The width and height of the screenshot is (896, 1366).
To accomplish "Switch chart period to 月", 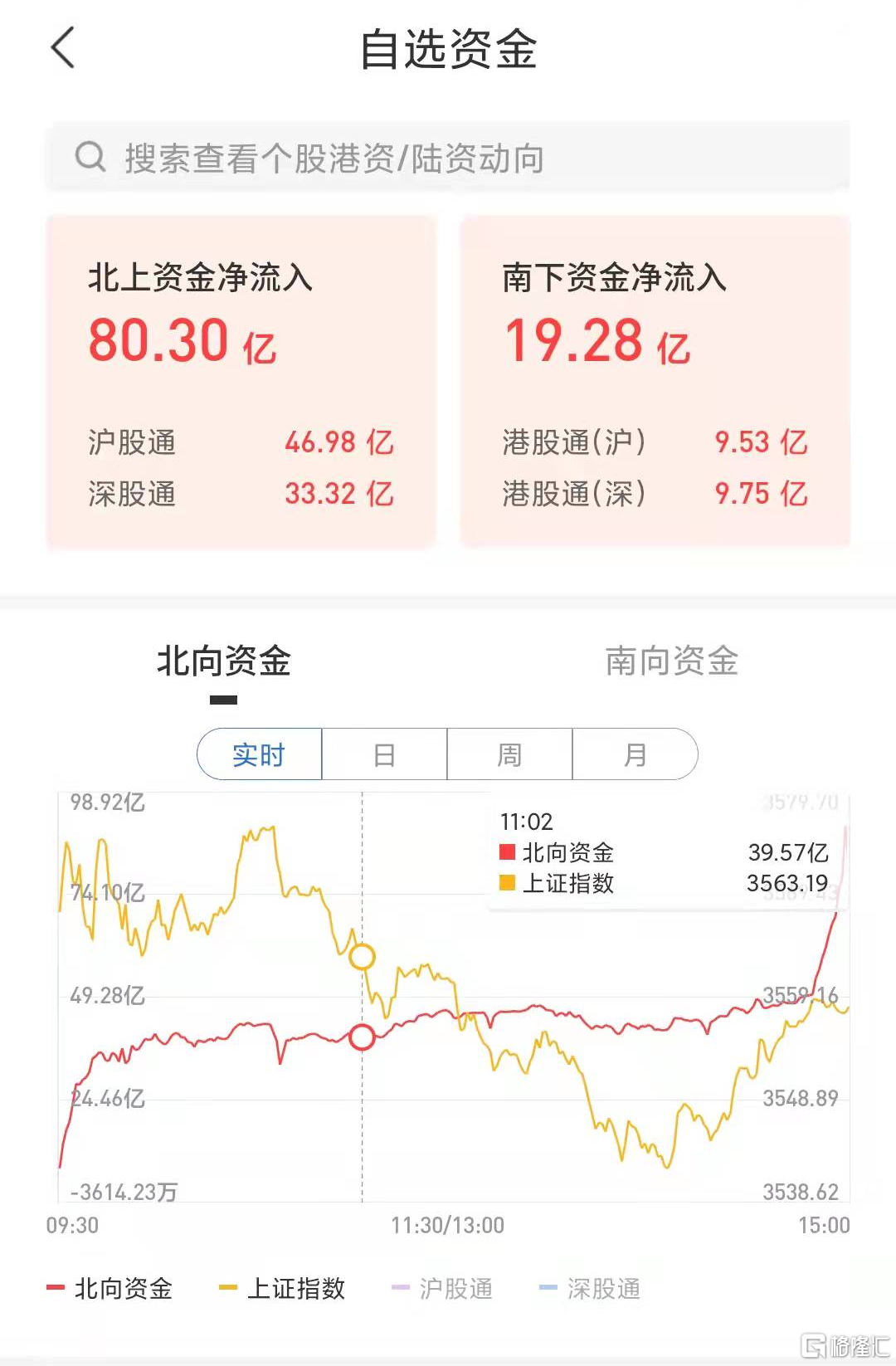I will point(635,754).
